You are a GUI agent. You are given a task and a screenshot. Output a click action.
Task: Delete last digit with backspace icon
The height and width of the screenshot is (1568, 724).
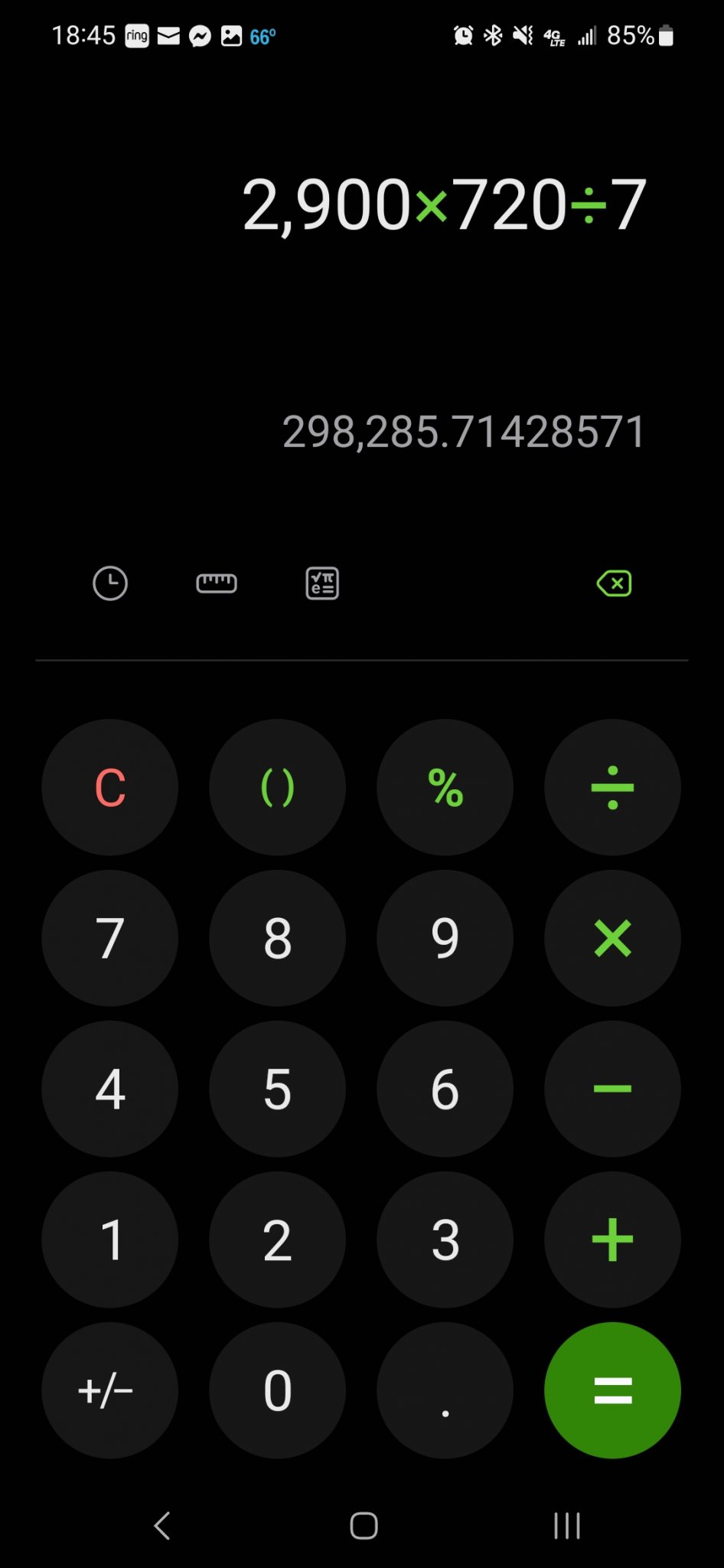pos(614,583)
